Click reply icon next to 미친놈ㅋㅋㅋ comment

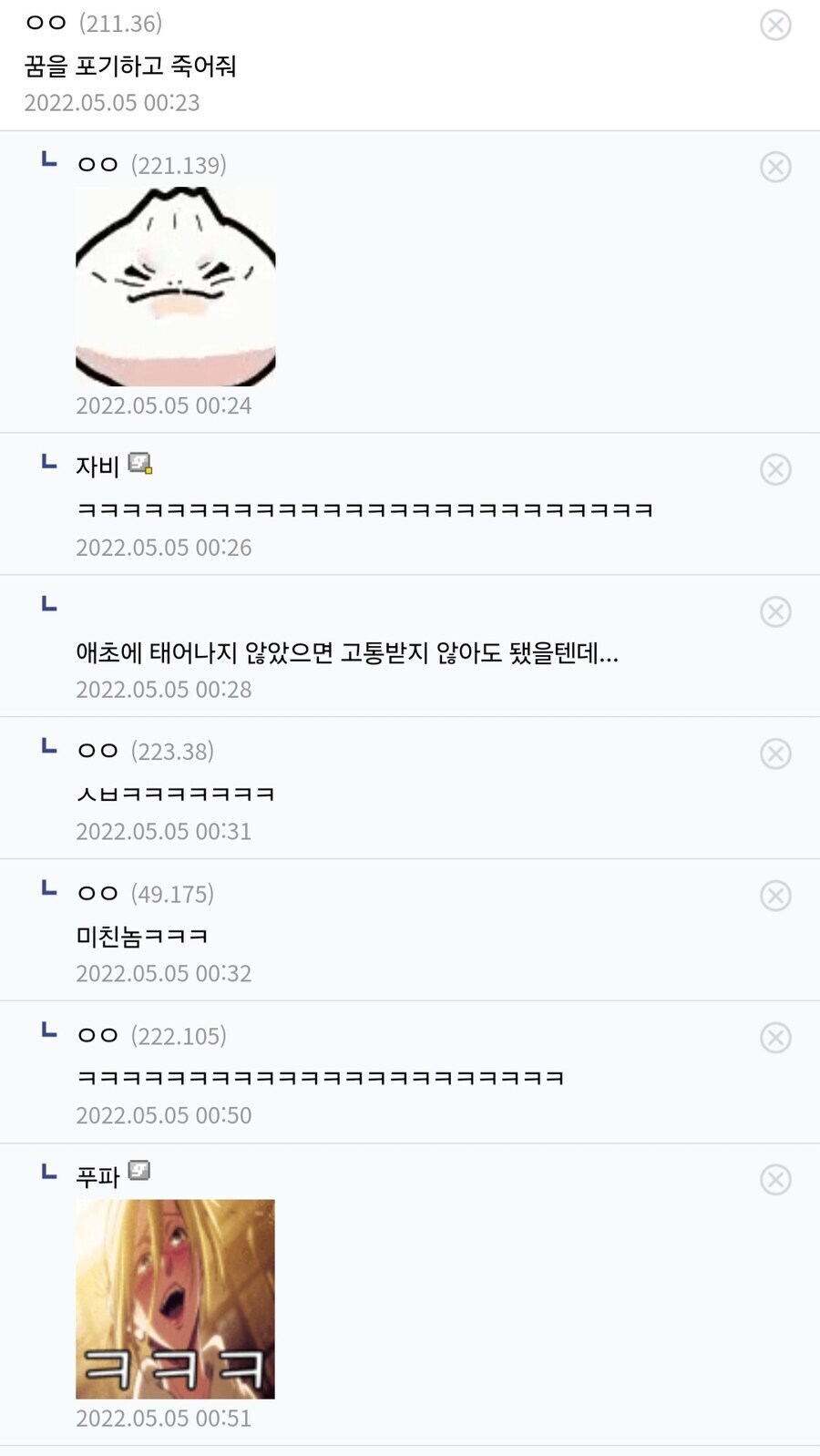click(48, 888)
